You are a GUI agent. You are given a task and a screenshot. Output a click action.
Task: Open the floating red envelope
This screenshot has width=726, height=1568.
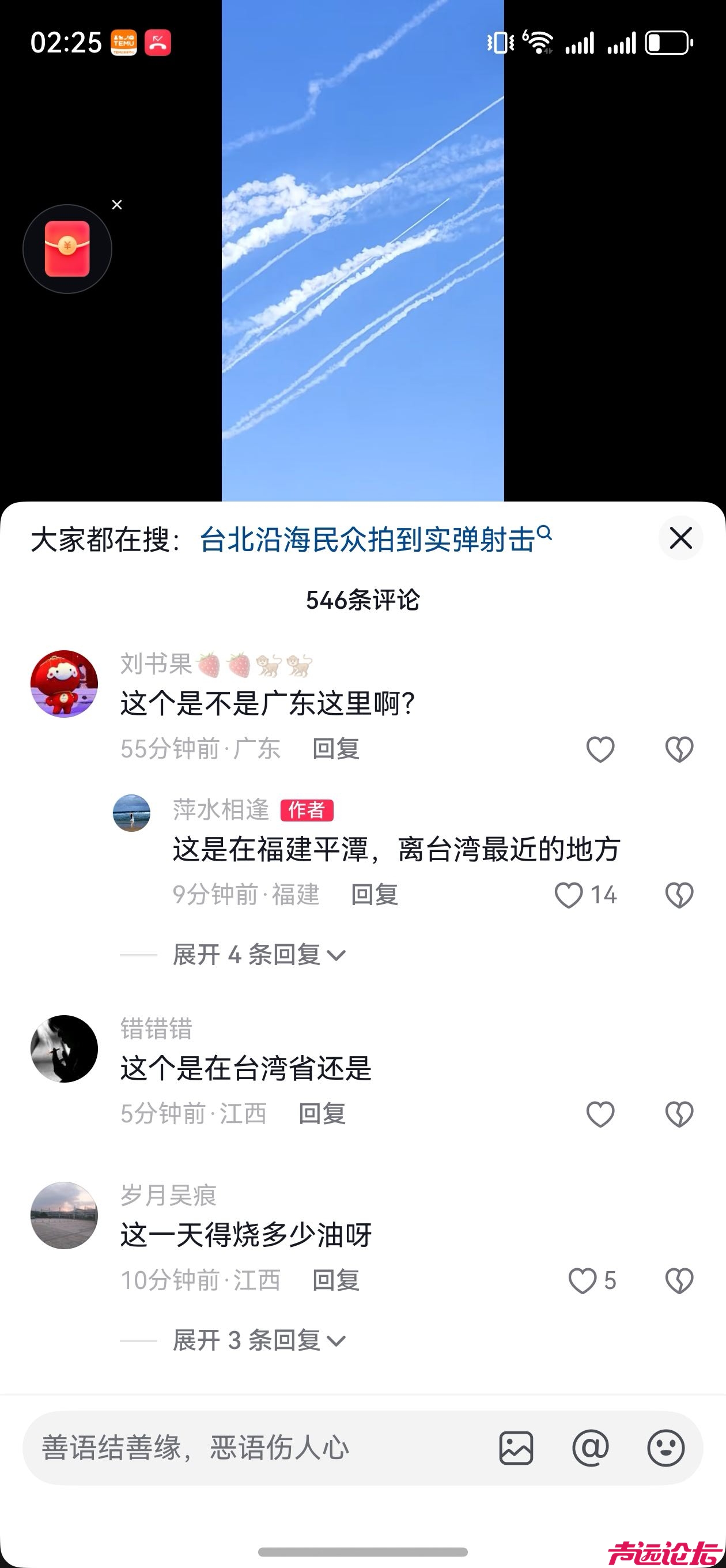(67, 248)
